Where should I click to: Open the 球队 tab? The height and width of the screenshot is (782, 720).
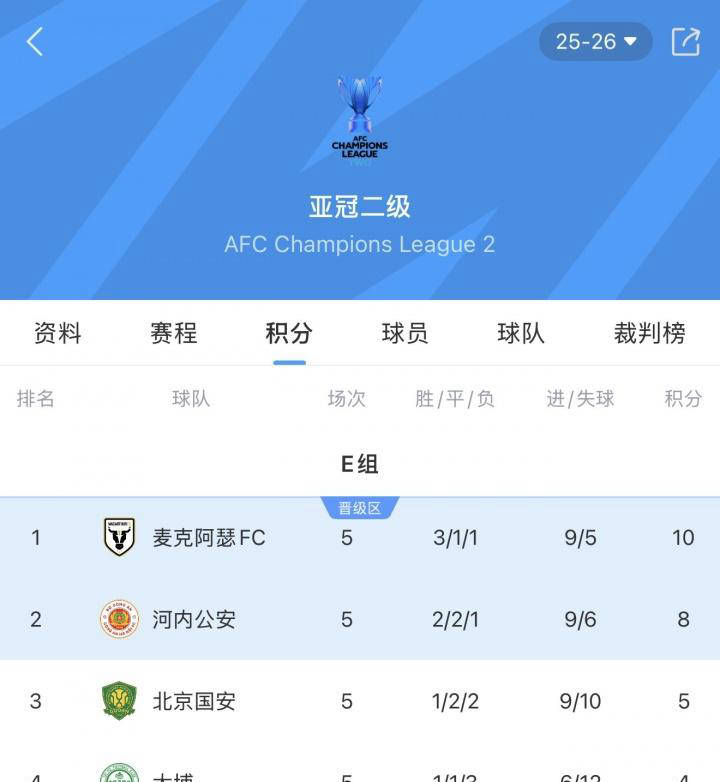tap(521, 333)
